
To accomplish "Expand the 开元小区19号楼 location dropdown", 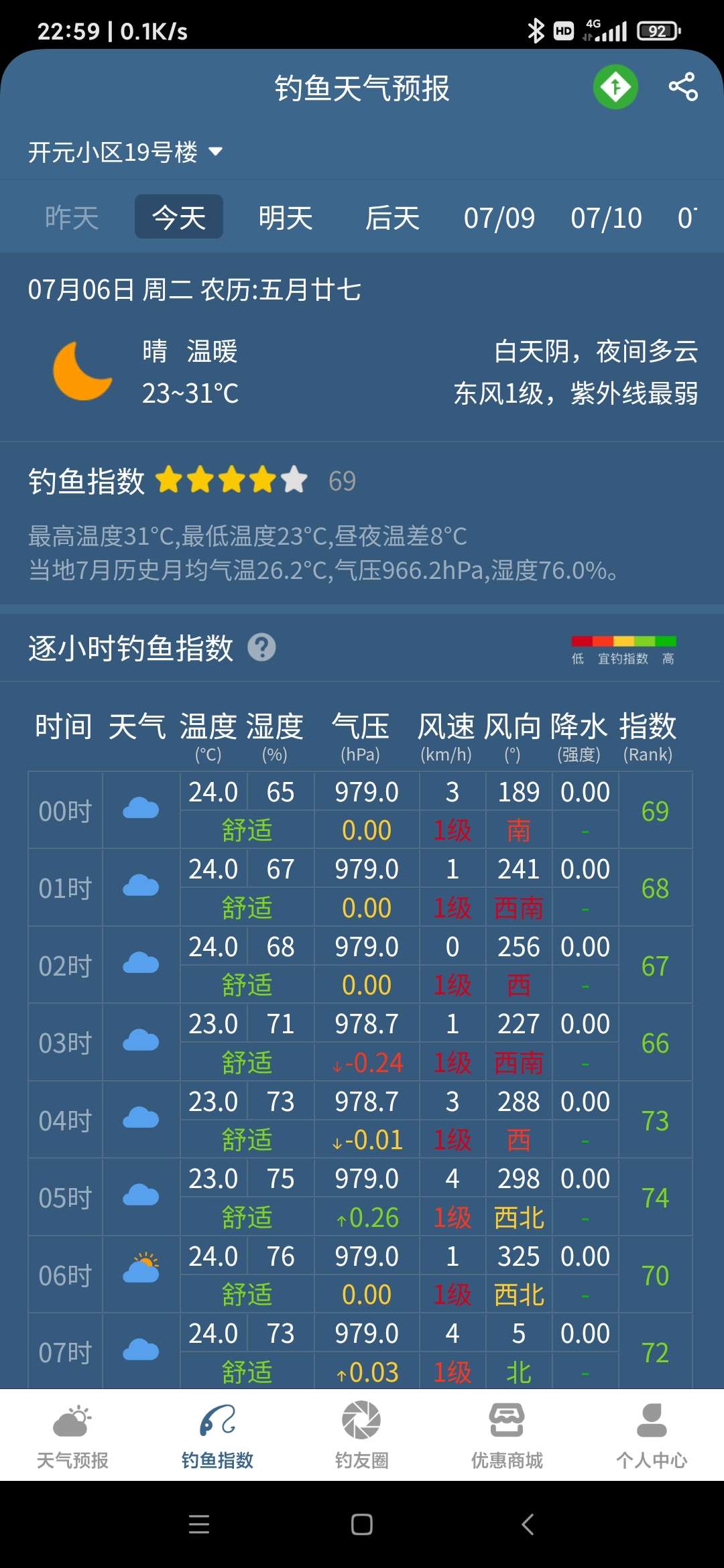I will click(125, 152).
